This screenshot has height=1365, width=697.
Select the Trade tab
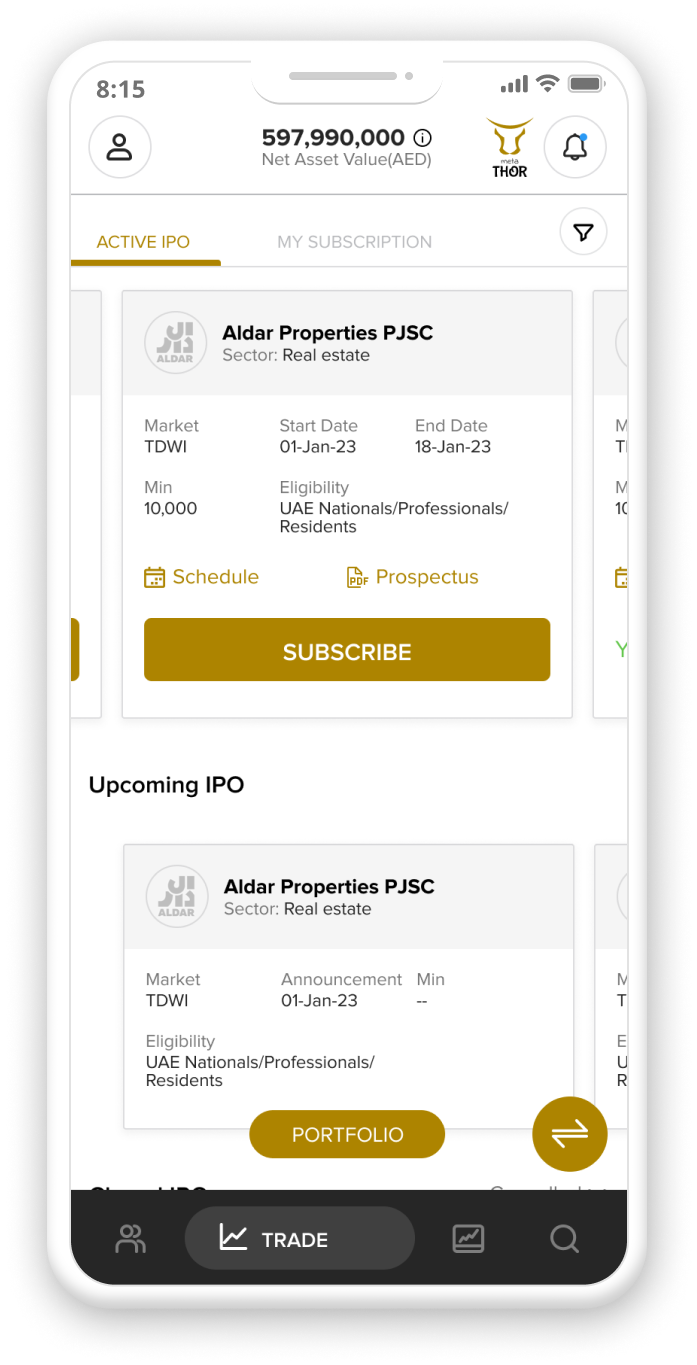(x=299, y=1239)
